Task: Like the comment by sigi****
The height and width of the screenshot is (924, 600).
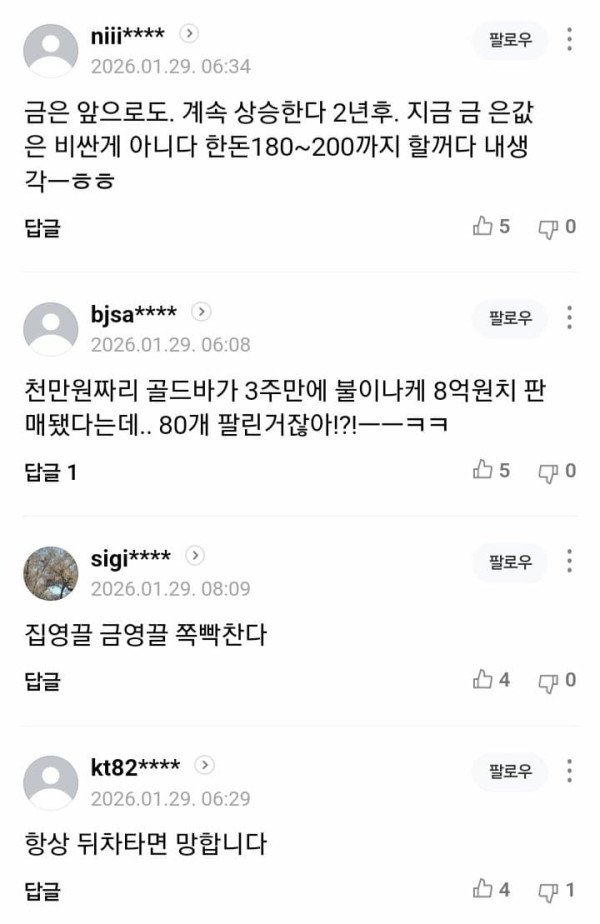Action: pyautogui.click(x=491, y=680)
